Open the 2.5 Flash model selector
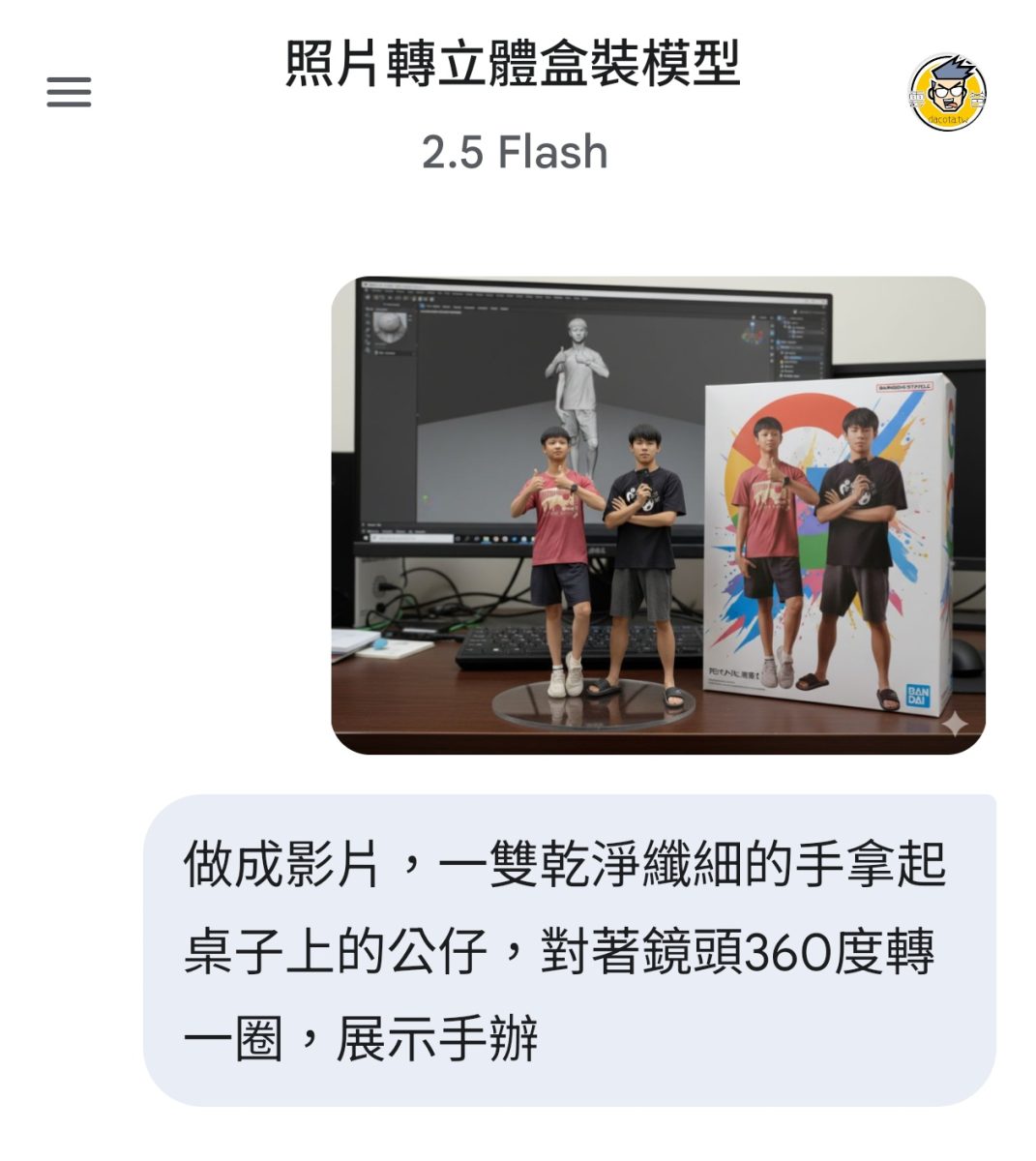The image size is (1036, 1161). (x=515, y=153)
